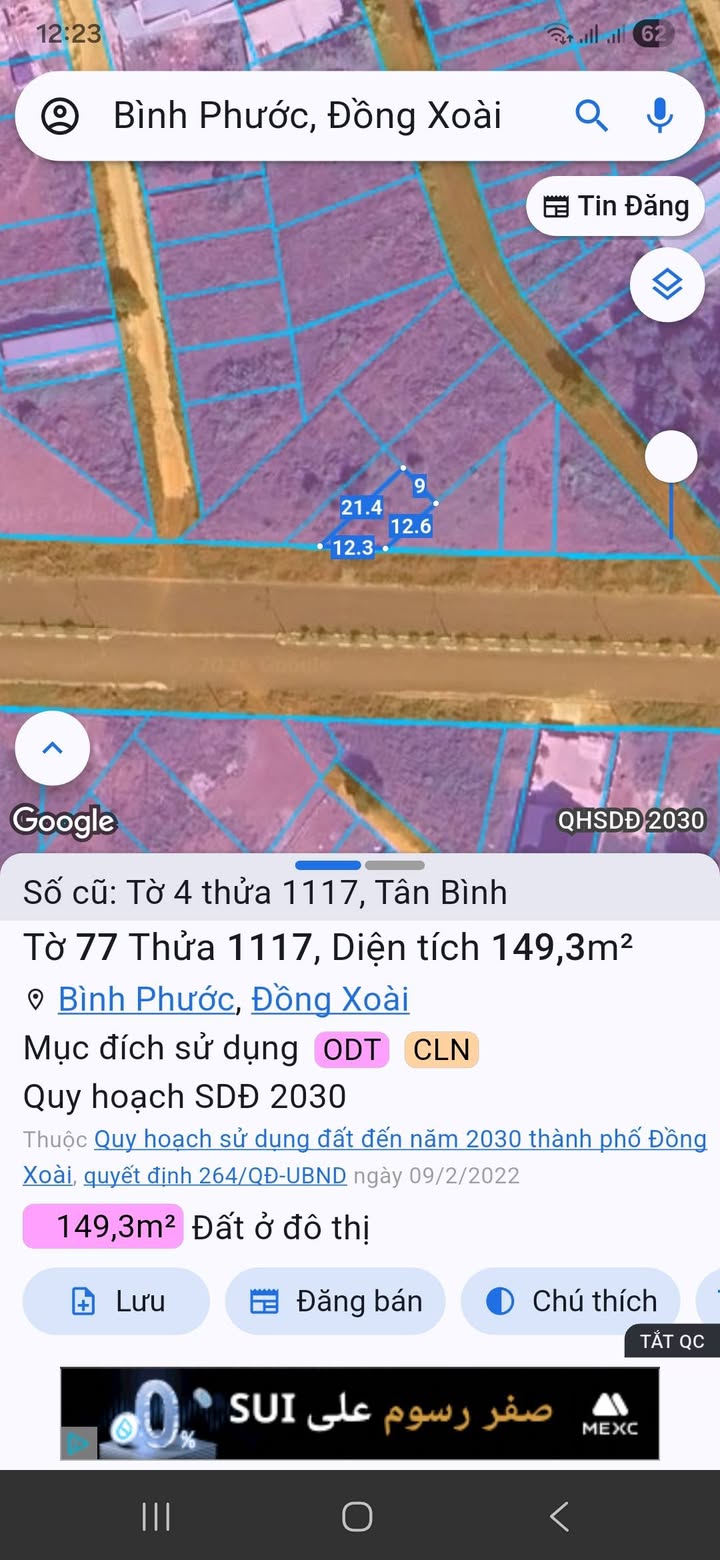Open the MEXC SUI advertisement banner
This screenshot has width=720, height=1560.
360,1414
